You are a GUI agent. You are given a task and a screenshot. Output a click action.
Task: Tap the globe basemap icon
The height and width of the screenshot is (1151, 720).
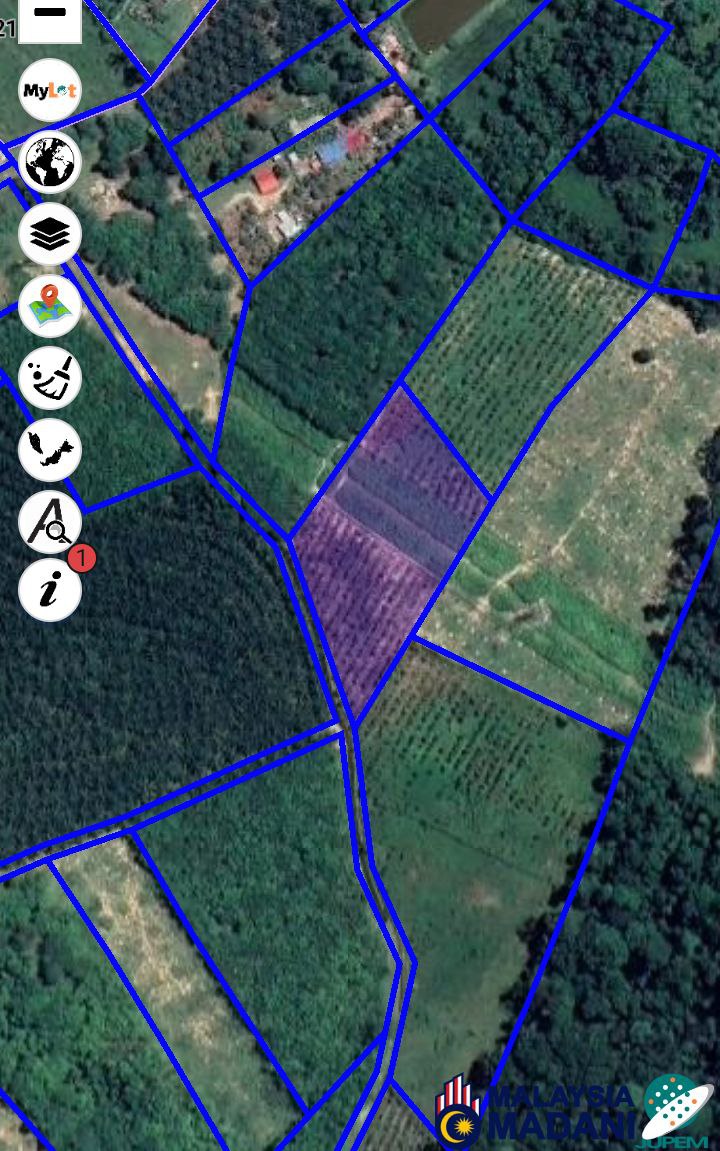point(50,162)
